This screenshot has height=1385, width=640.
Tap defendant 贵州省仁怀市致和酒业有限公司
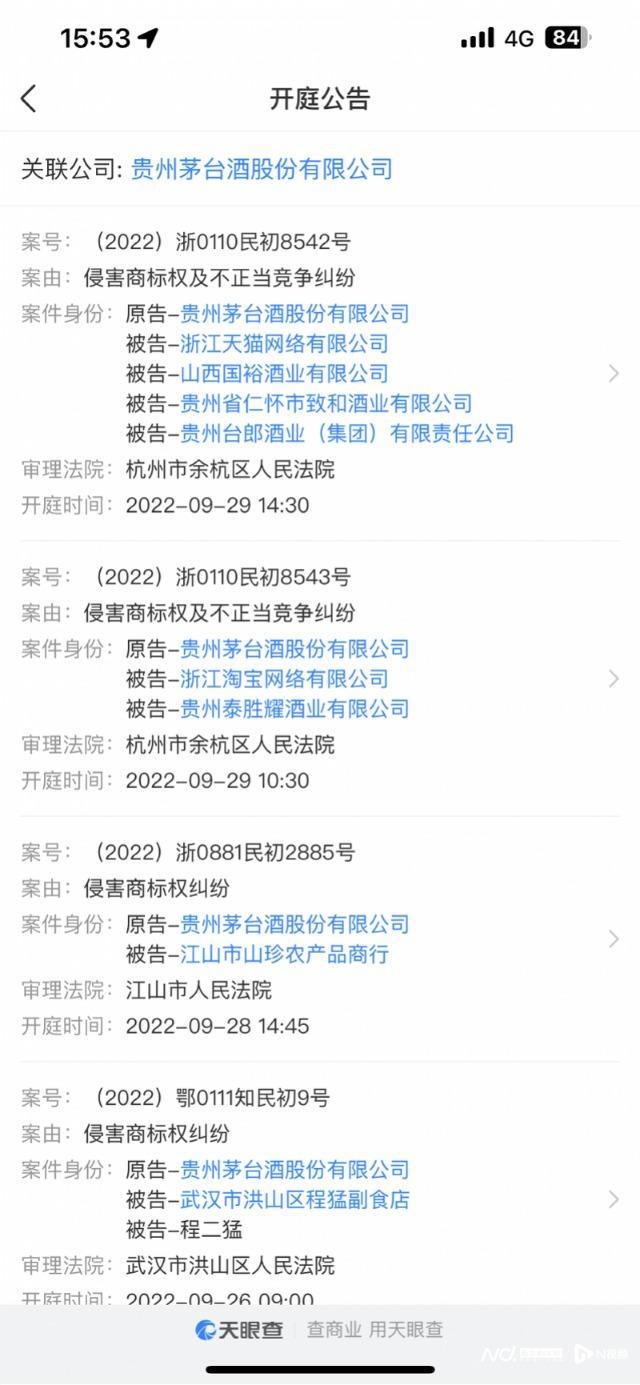326,403
